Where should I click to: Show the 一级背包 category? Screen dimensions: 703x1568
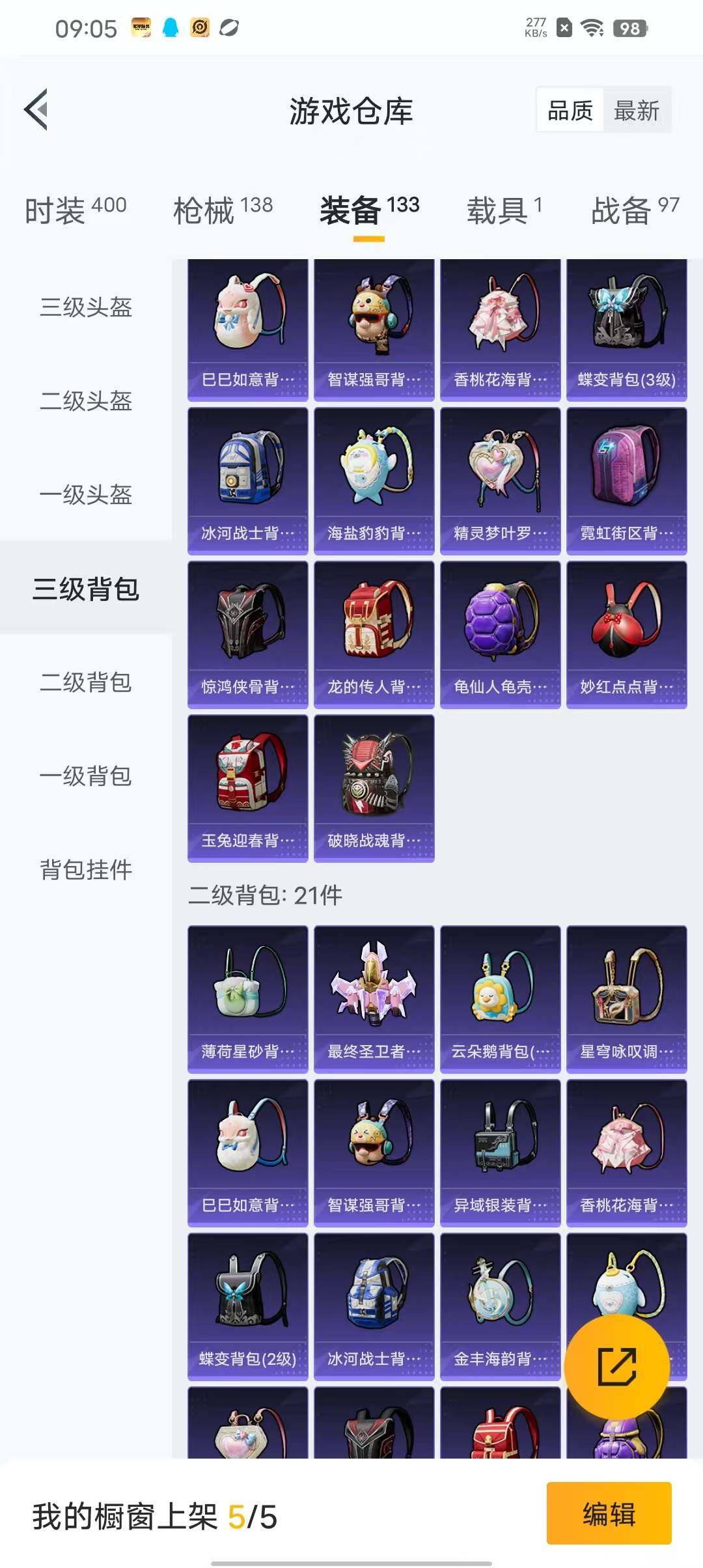pyautogui.click(x=86, y=776)
